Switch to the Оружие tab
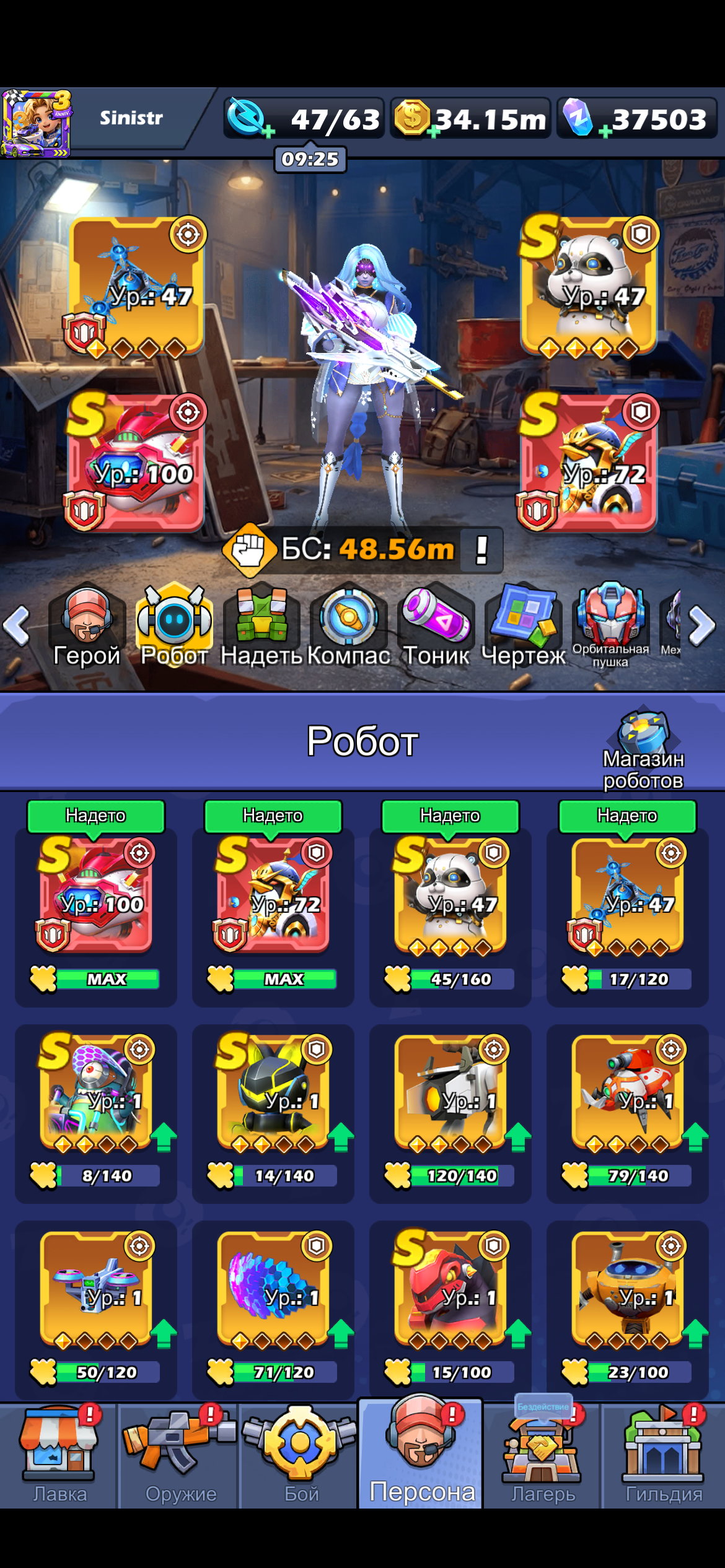This screenshot has height=1568, width=725. (180, 1455)
